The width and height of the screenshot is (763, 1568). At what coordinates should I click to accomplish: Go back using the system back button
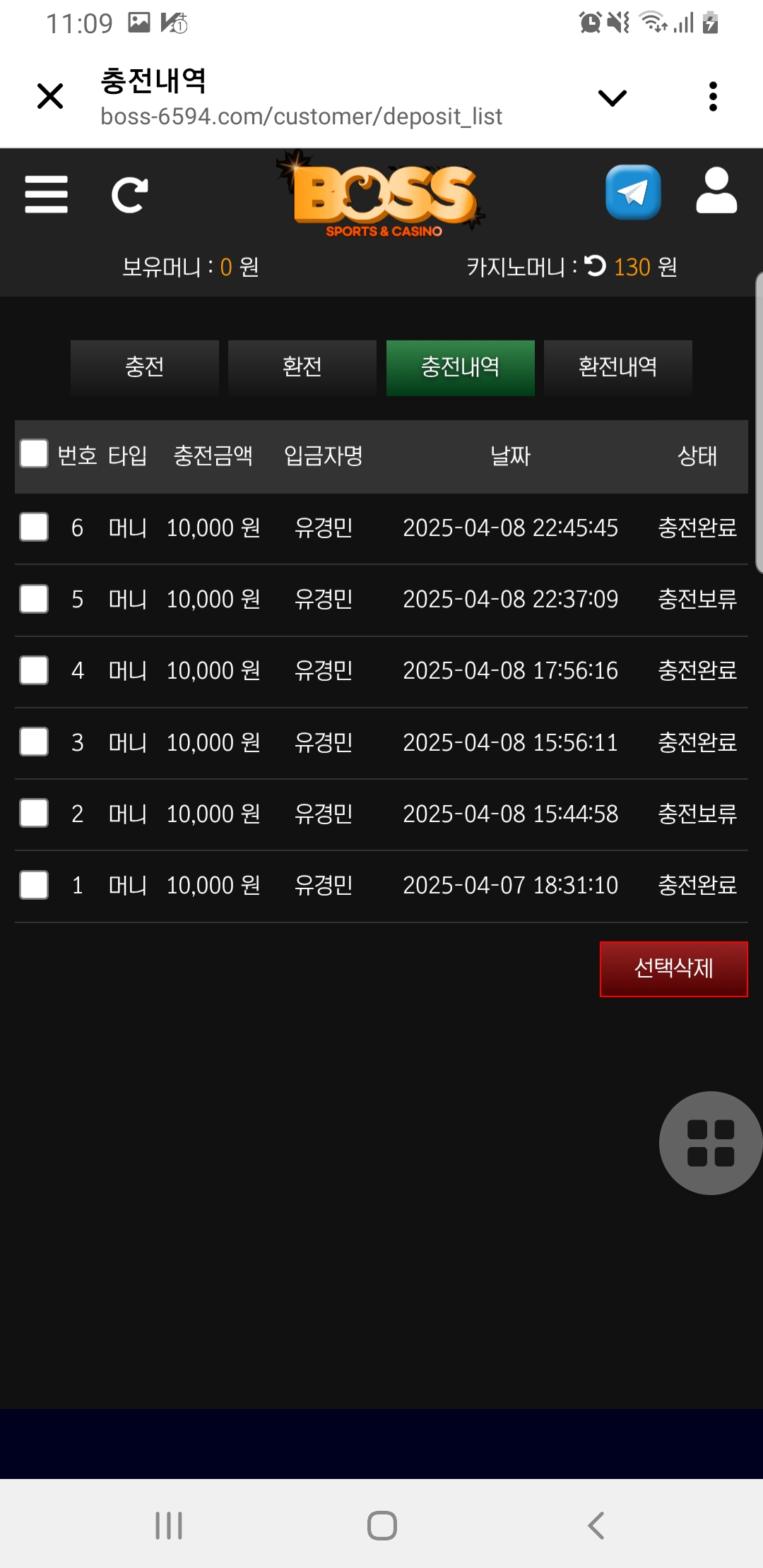click(596, 1525)
